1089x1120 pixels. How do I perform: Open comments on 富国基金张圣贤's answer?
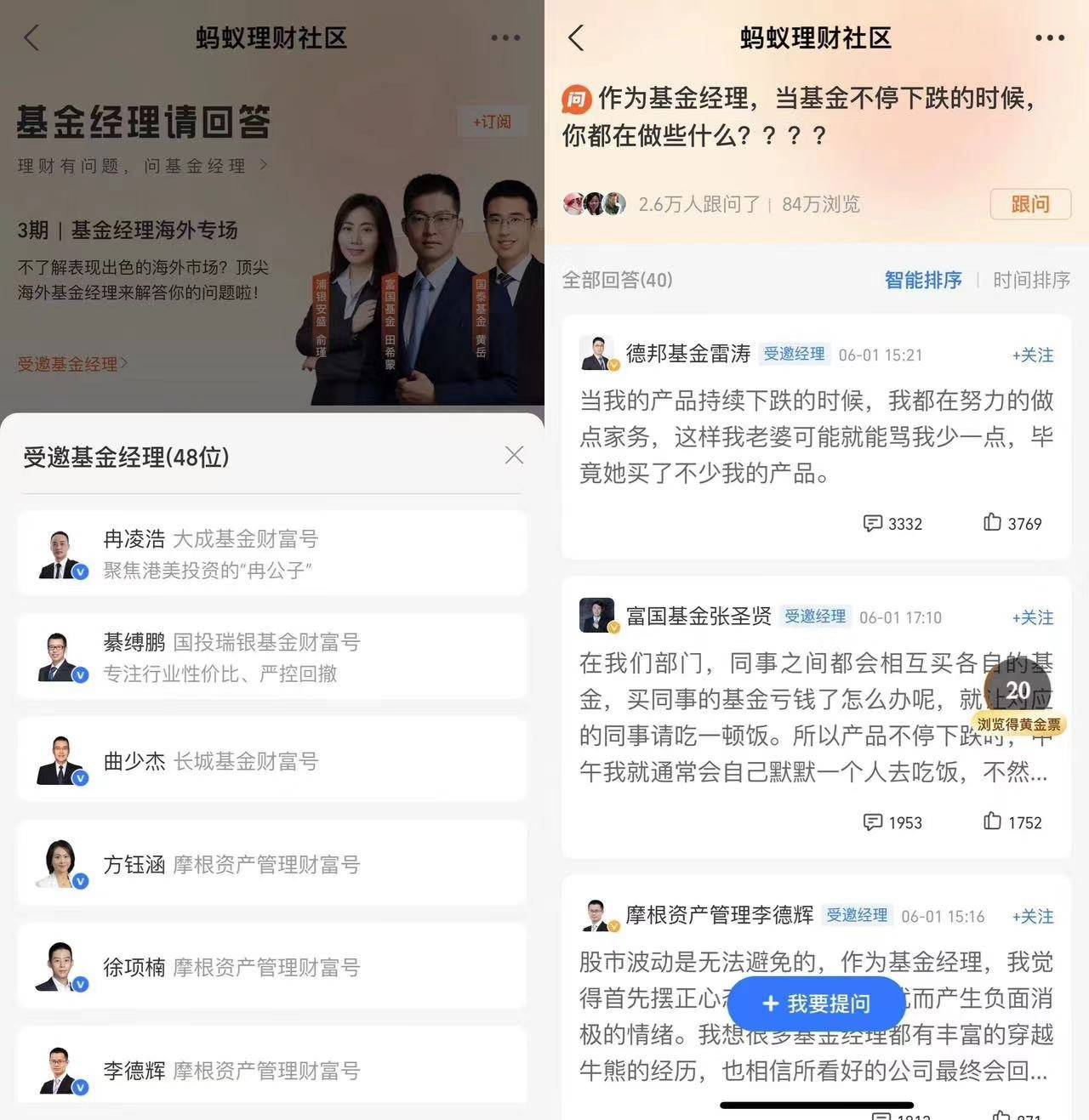(892, 822)
